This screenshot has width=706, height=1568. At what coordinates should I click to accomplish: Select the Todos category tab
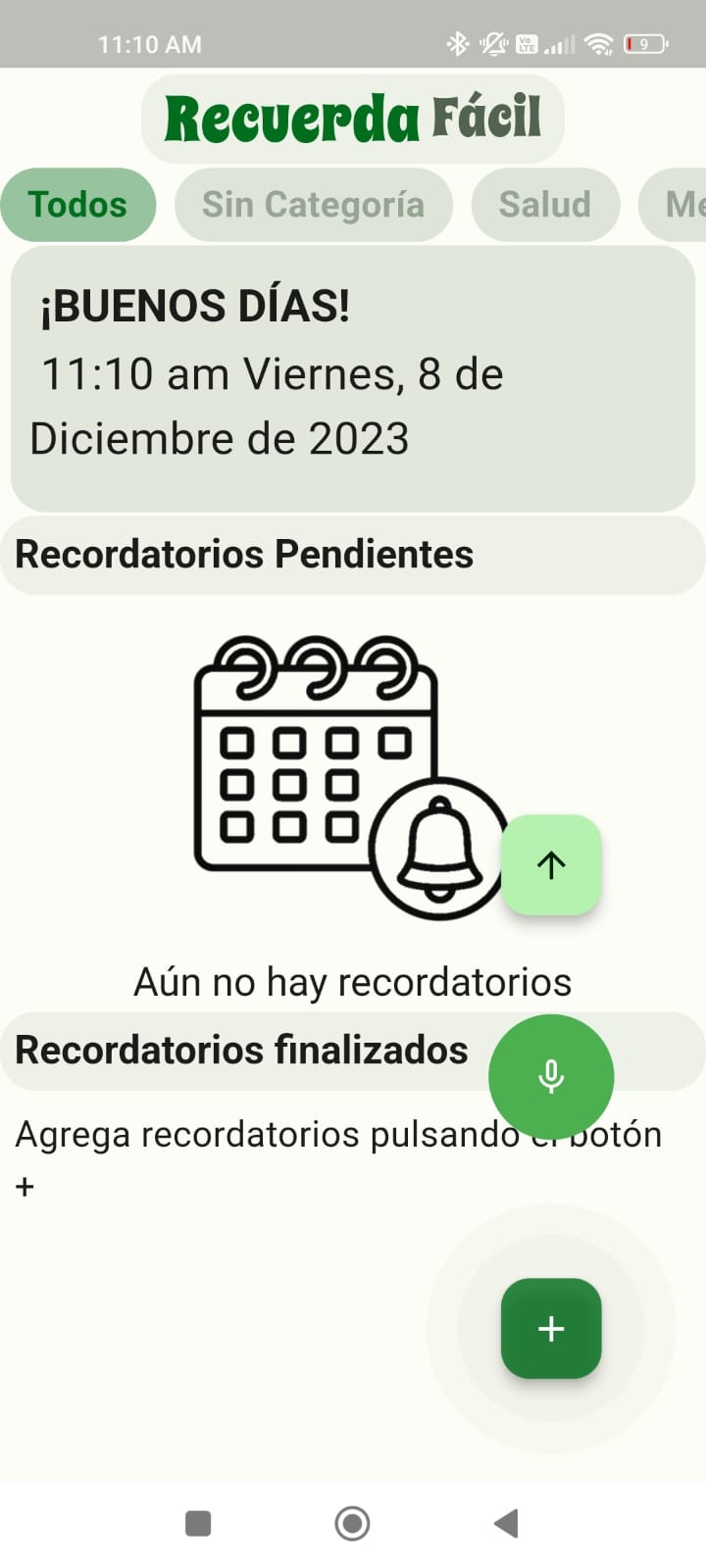tap(78, 205)
